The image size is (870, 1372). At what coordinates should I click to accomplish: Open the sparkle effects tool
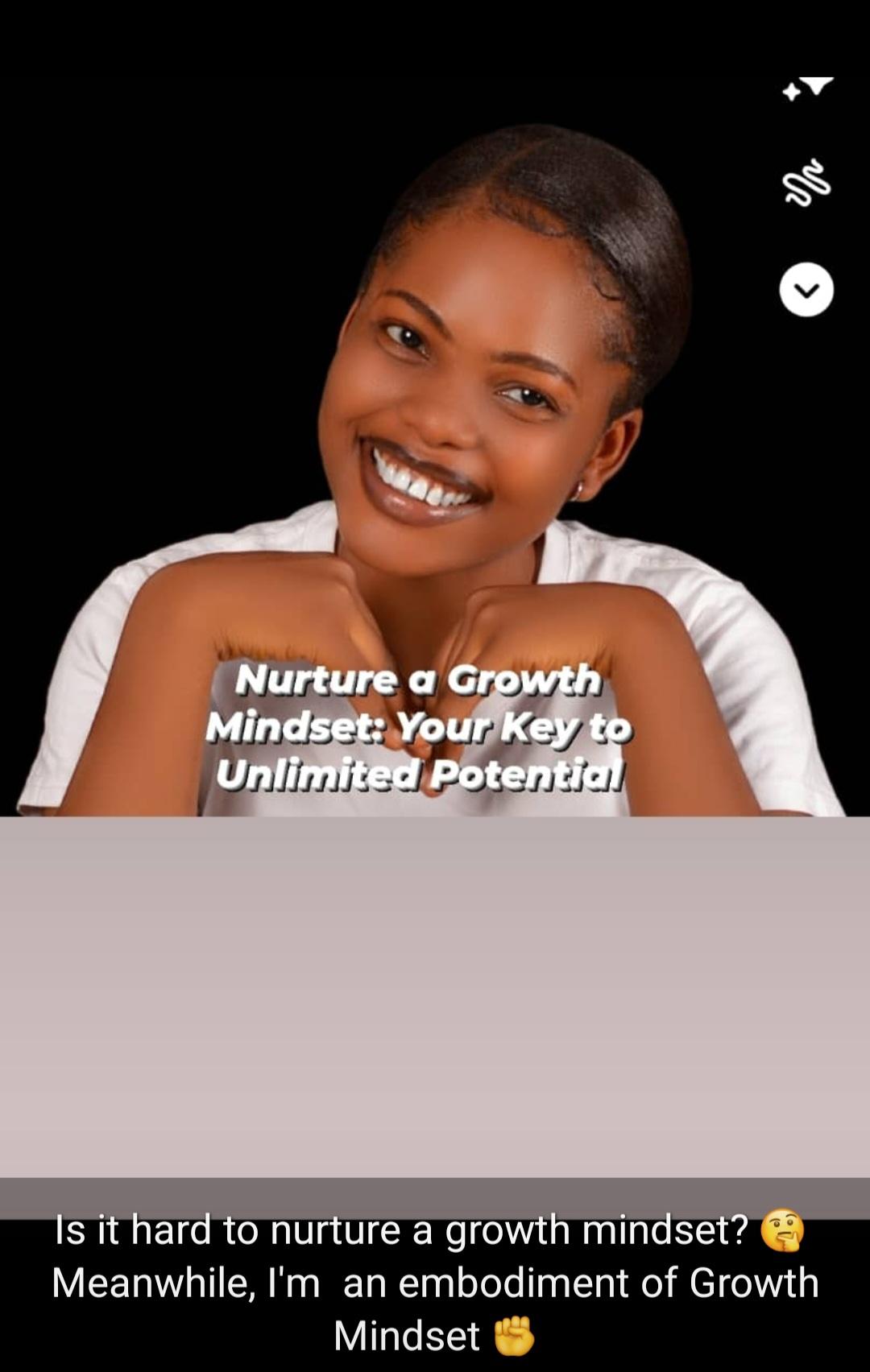tap(807, 88)
